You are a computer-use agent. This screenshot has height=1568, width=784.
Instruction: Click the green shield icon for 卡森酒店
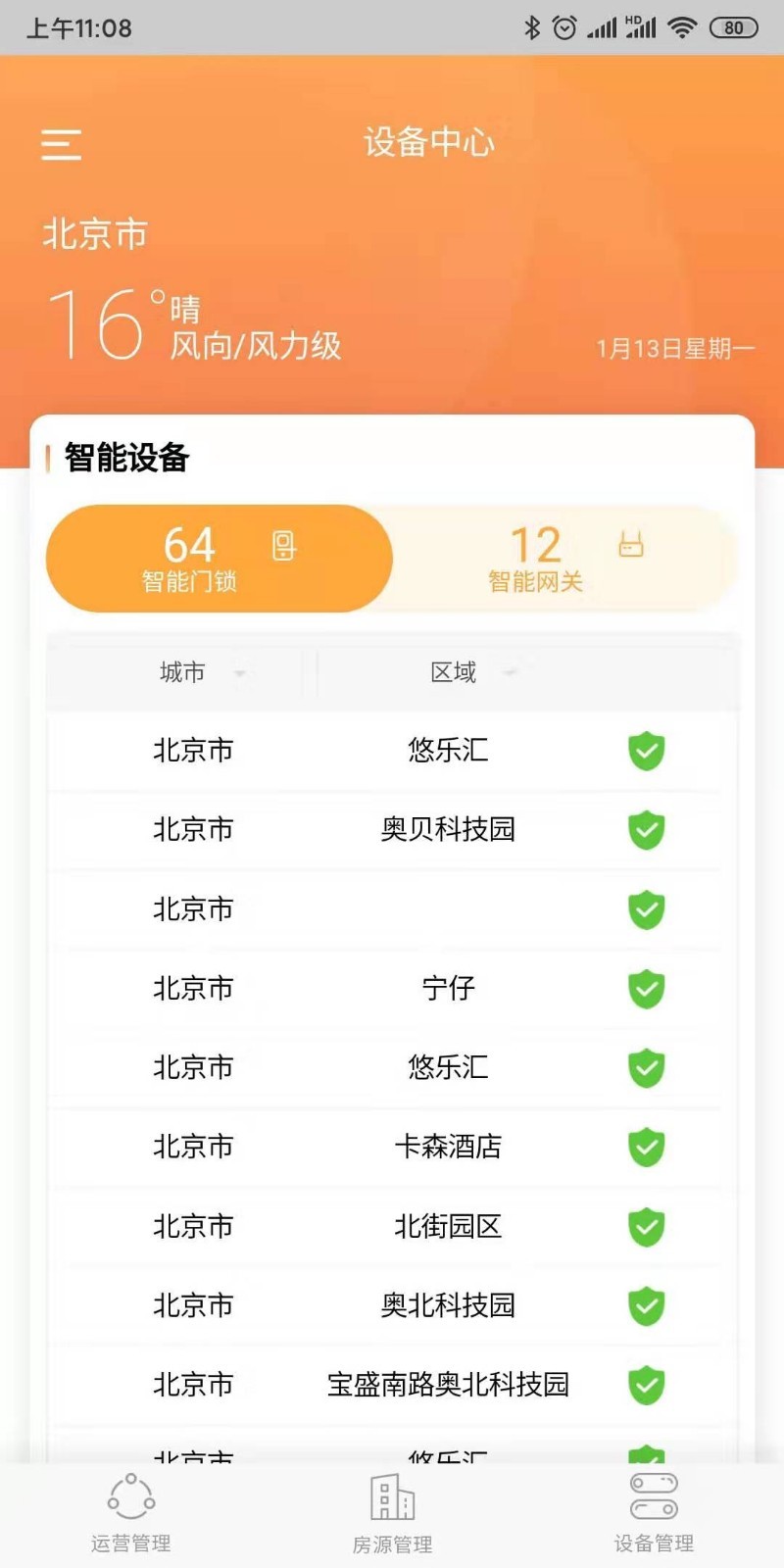645,1148
